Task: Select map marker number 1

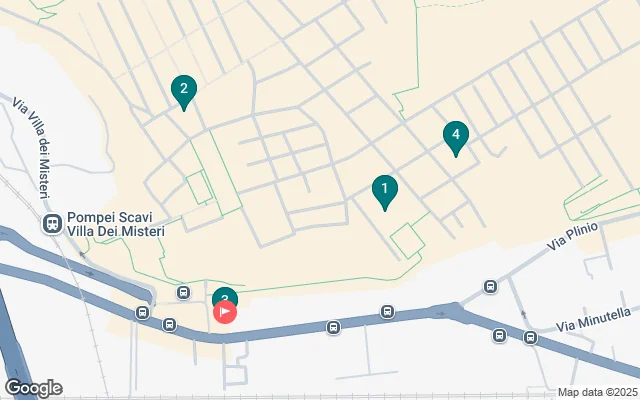Action: pyautogui.click(x=384, y=188)
